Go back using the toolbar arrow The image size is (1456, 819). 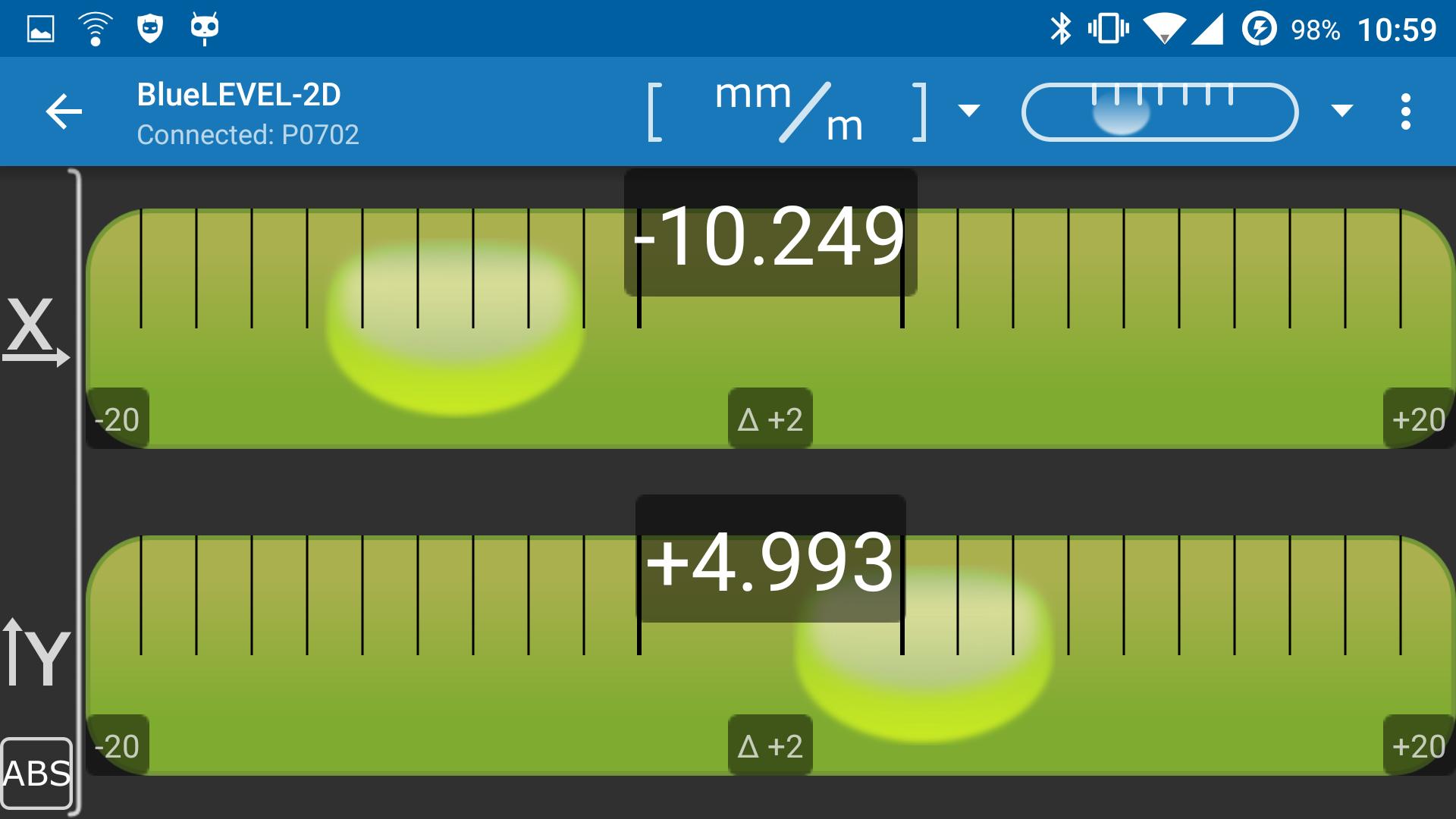point(64,112)
